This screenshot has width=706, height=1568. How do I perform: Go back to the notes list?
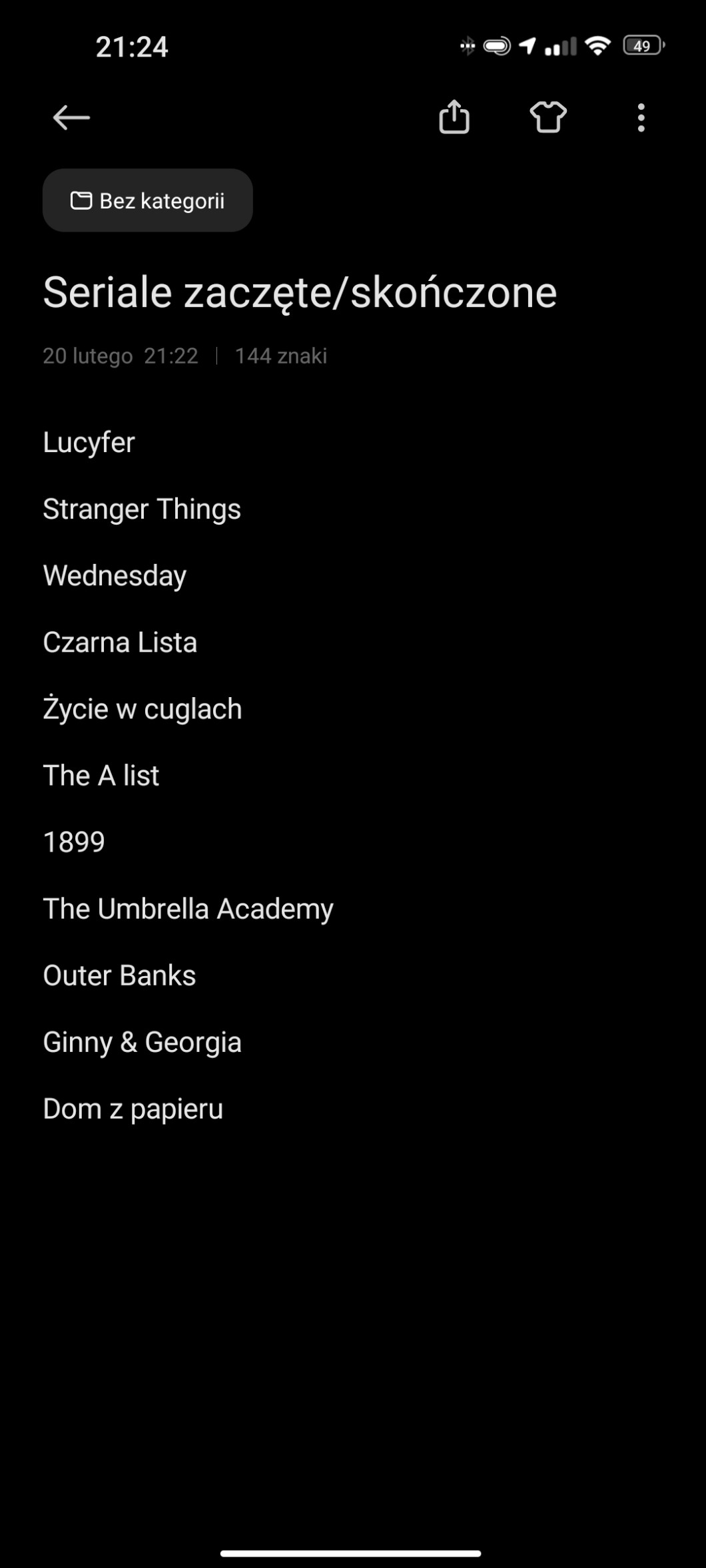71,118
